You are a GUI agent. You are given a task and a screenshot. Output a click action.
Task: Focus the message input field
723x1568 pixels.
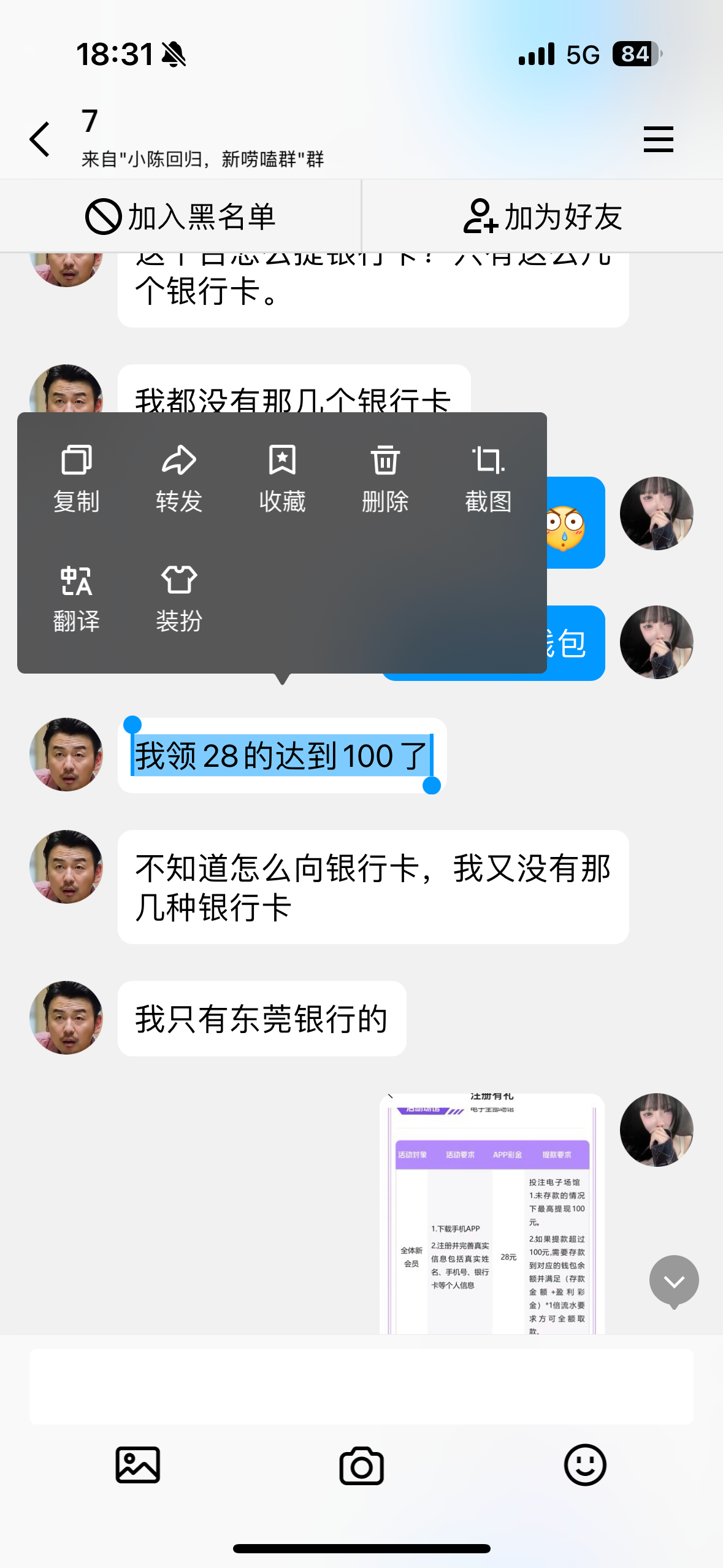click(361, 1386)
